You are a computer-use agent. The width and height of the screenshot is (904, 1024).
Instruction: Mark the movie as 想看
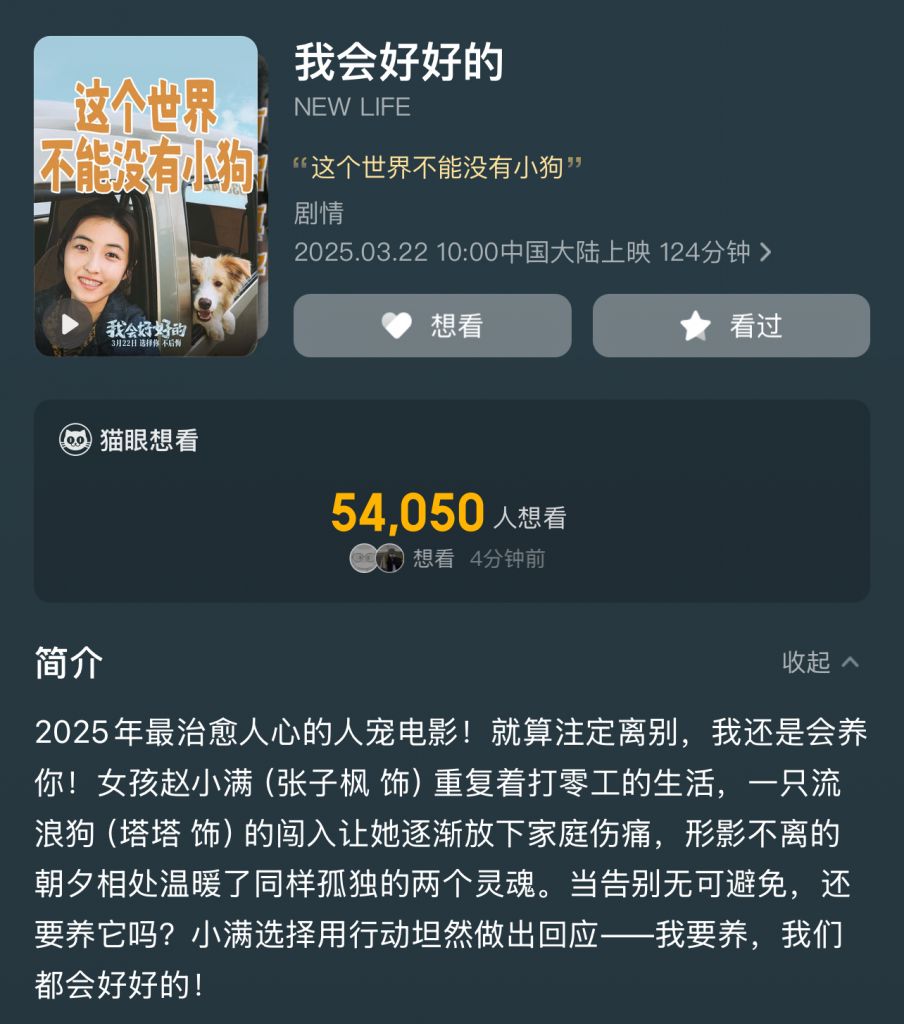(x=432, y=325)
